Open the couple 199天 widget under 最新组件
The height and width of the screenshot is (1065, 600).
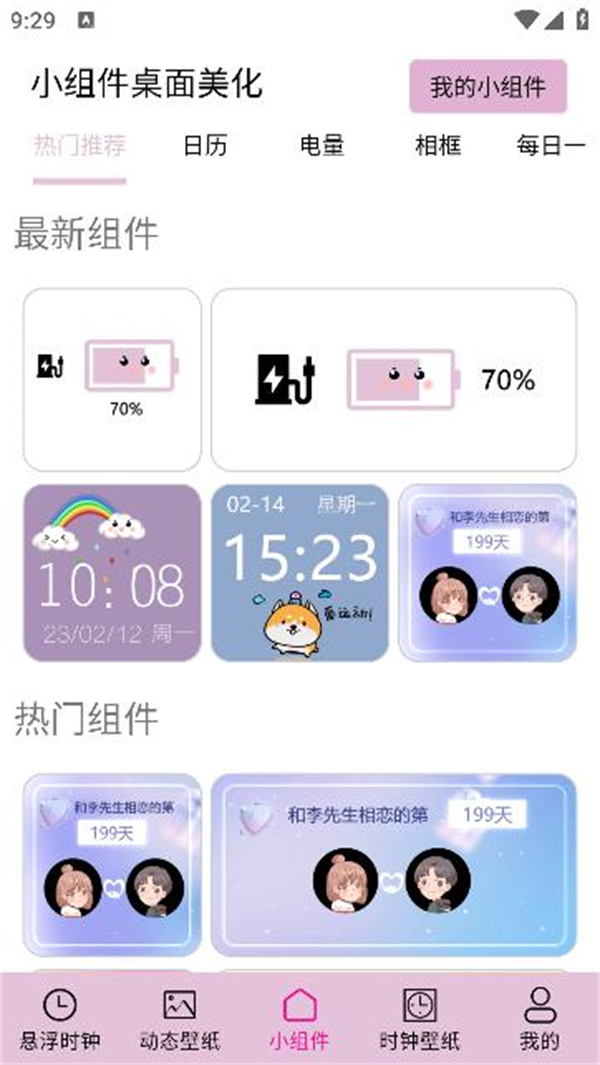487,573
